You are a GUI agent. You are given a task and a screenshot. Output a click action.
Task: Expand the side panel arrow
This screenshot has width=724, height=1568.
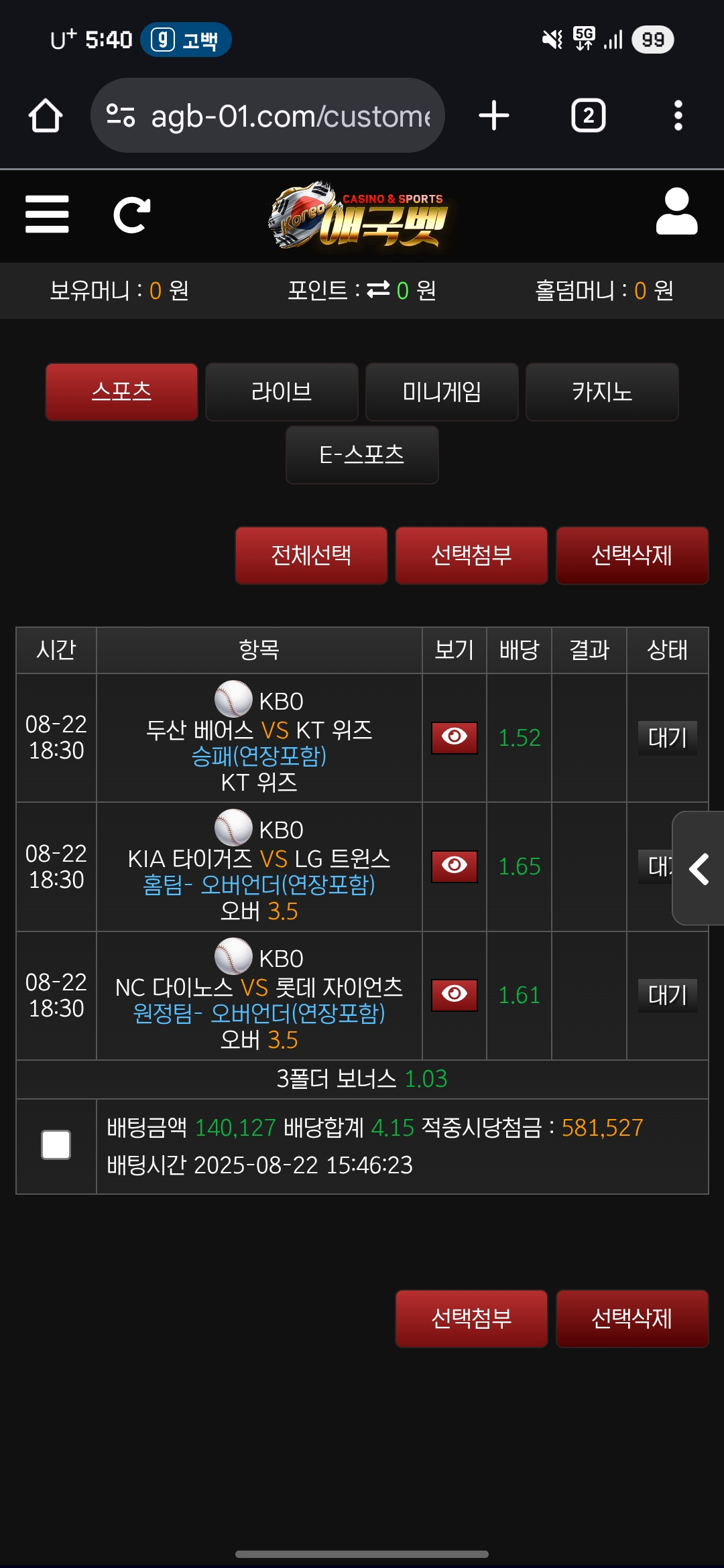pyautogui.click(x=699, y=868)
